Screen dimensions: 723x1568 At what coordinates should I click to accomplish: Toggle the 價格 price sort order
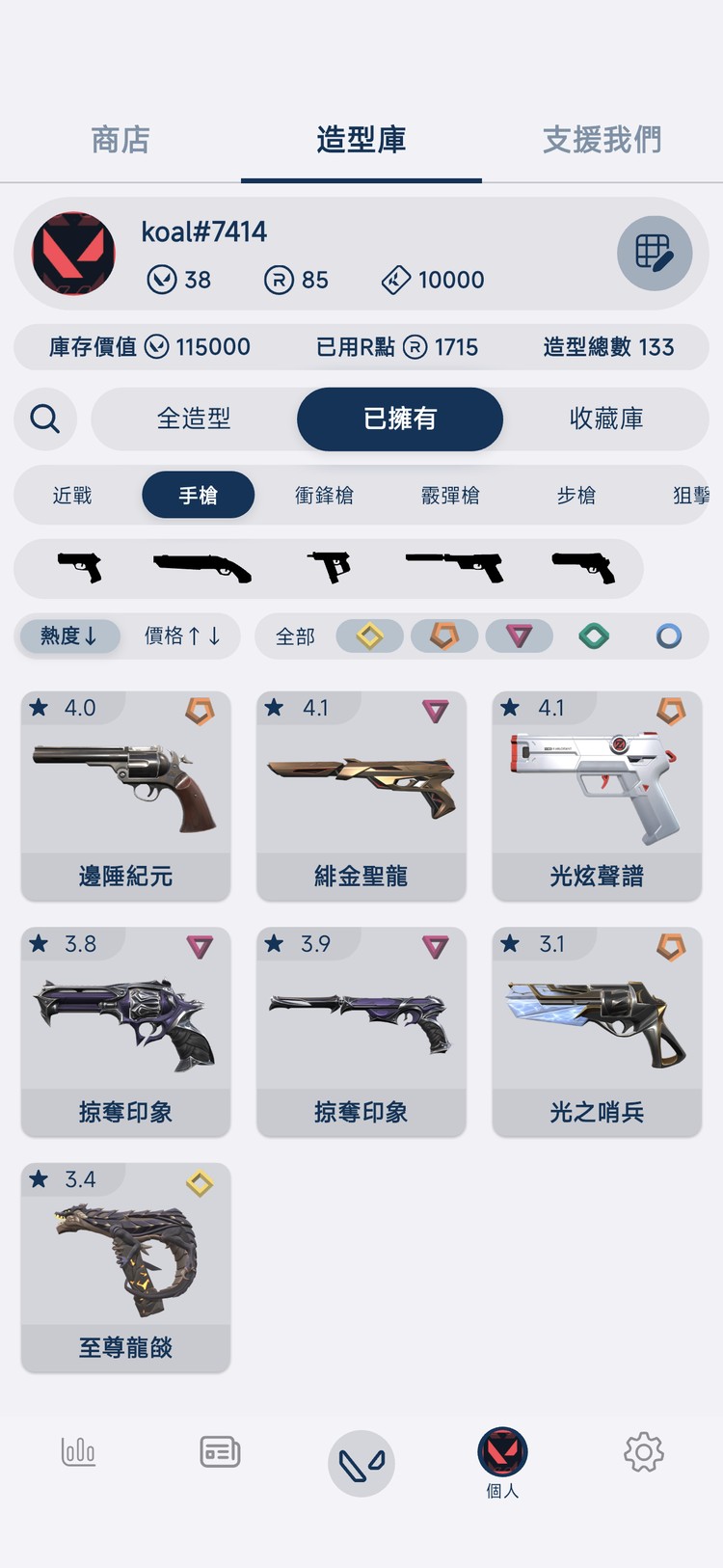coord(183,636)
